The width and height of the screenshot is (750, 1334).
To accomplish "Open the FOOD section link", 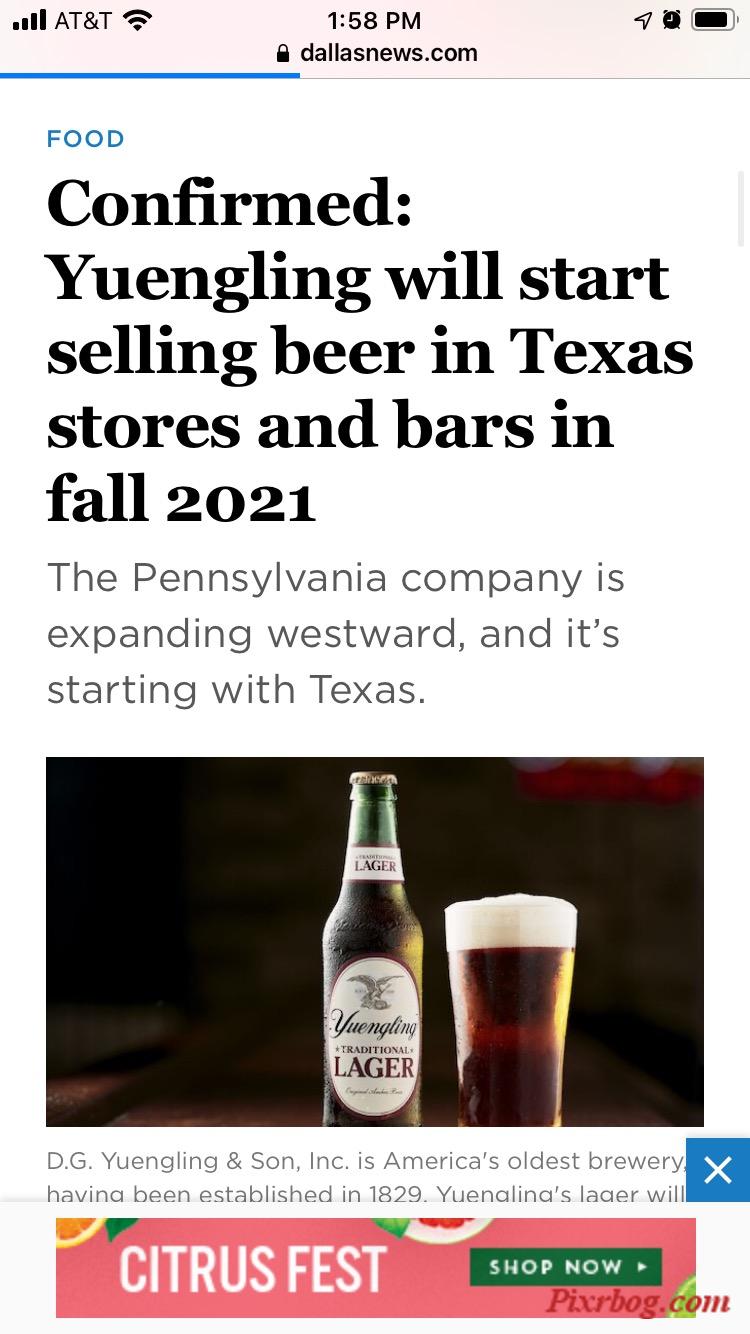I will click(86, 139).
